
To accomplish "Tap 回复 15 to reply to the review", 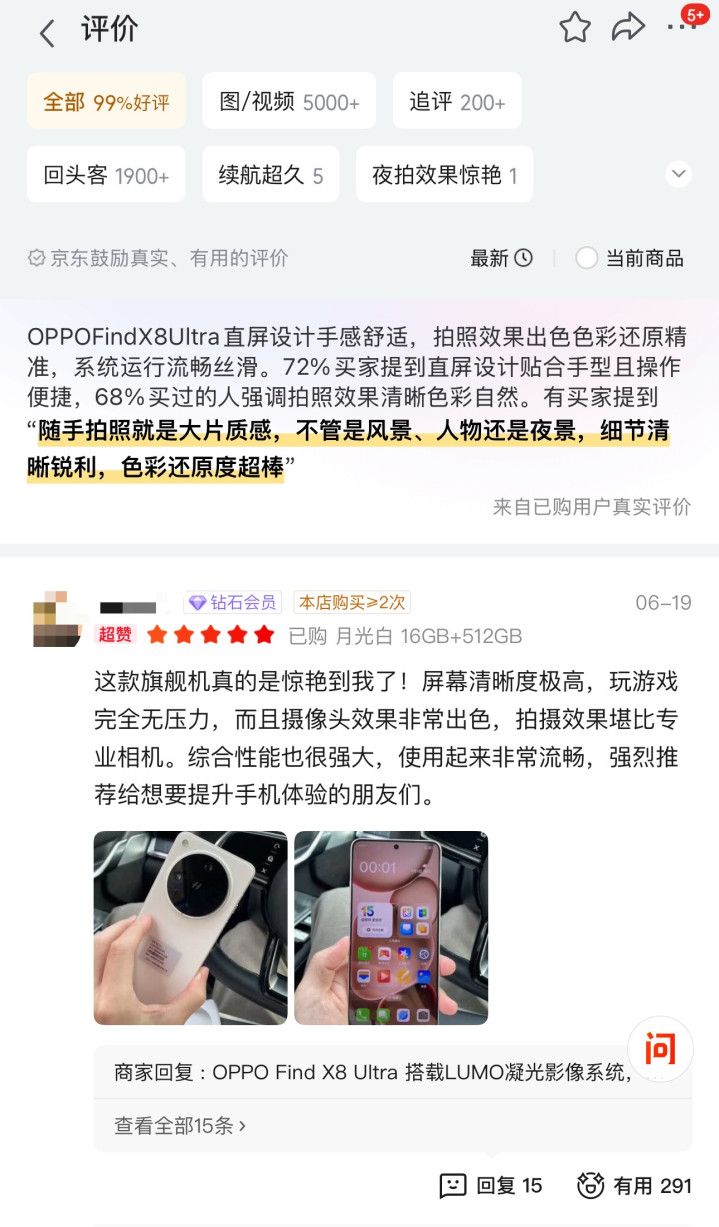I will point(491,1186).
